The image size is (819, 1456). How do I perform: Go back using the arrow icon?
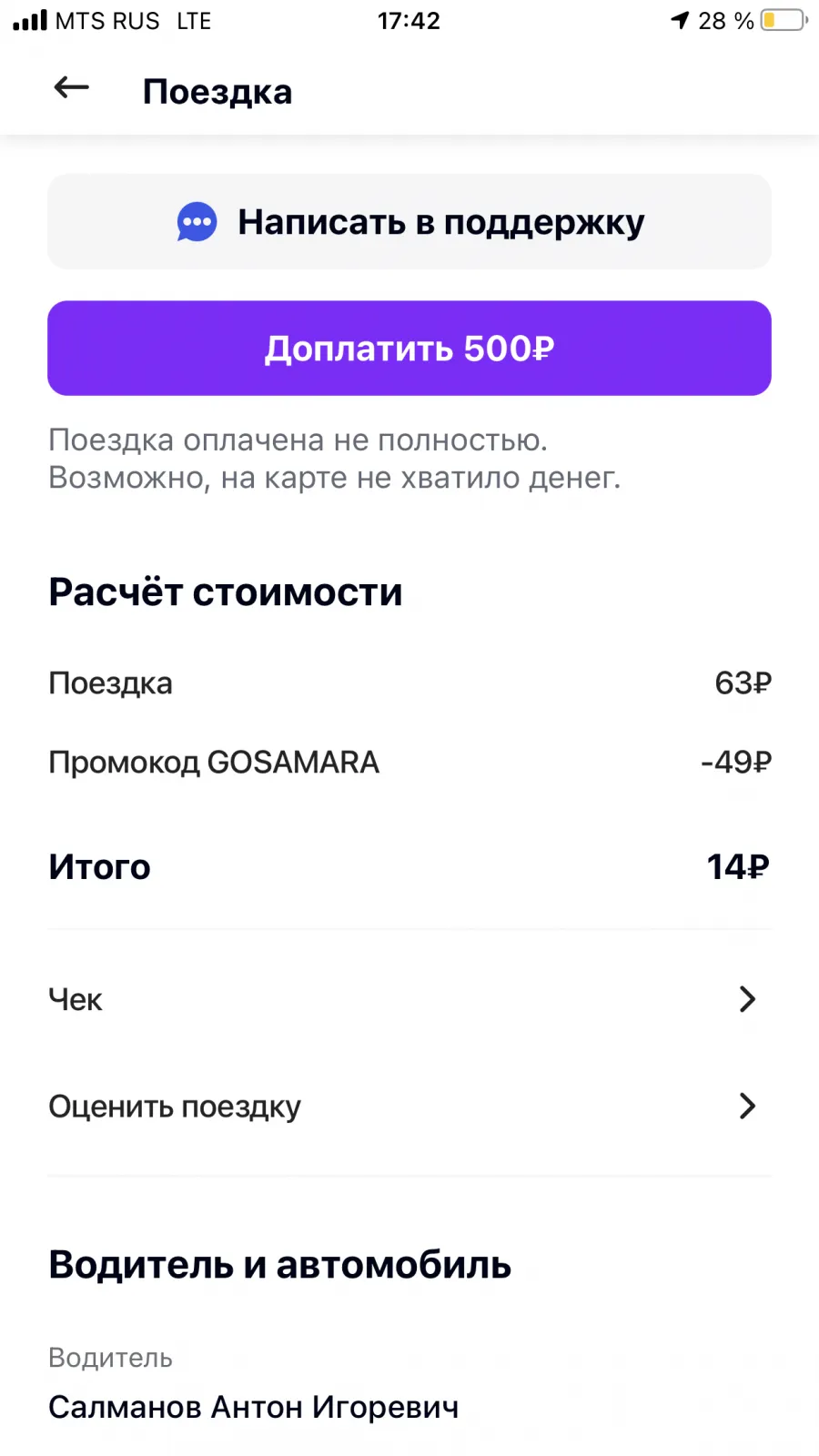(x=71, y=88)
